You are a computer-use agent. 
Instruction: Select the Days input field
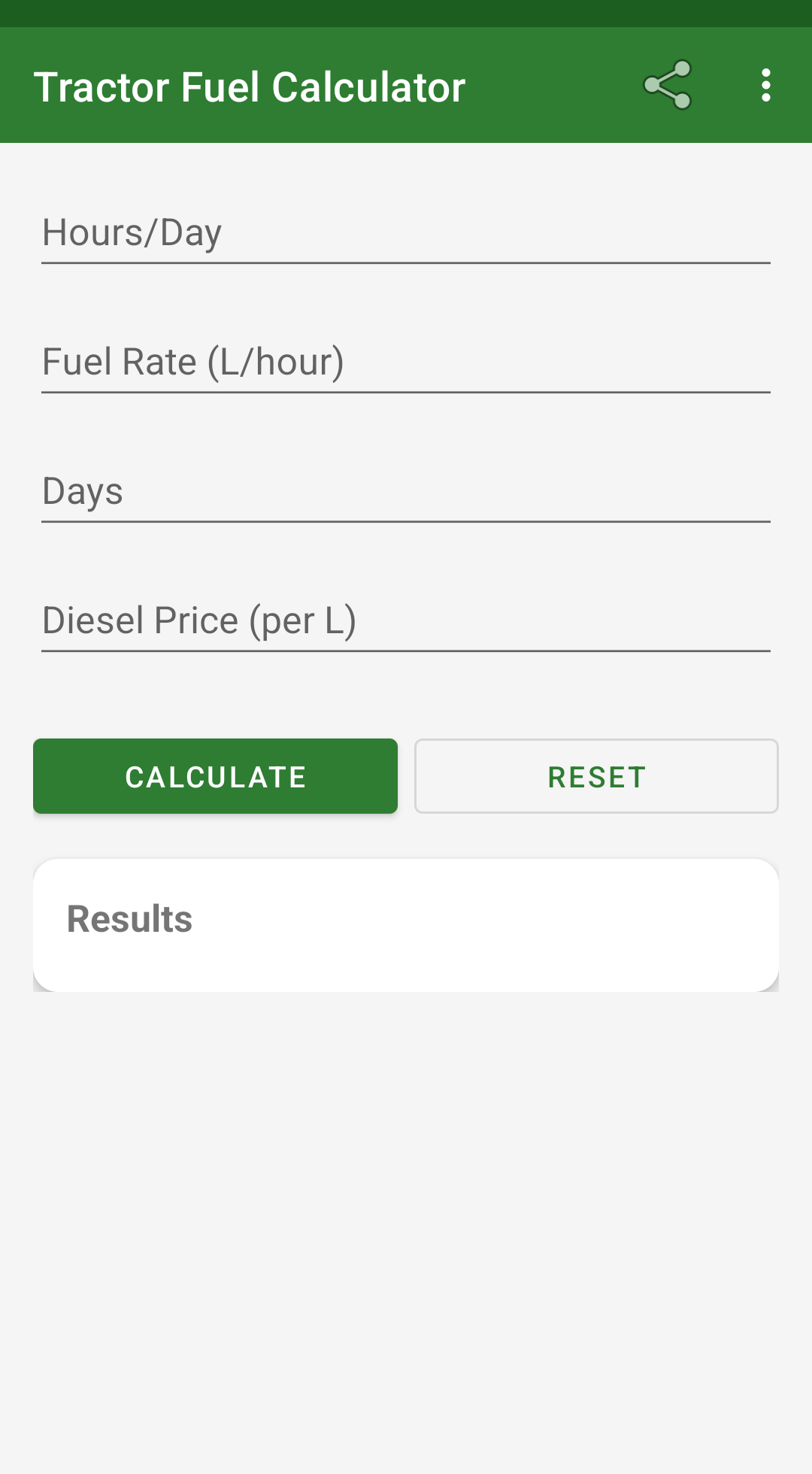[406, 491]
